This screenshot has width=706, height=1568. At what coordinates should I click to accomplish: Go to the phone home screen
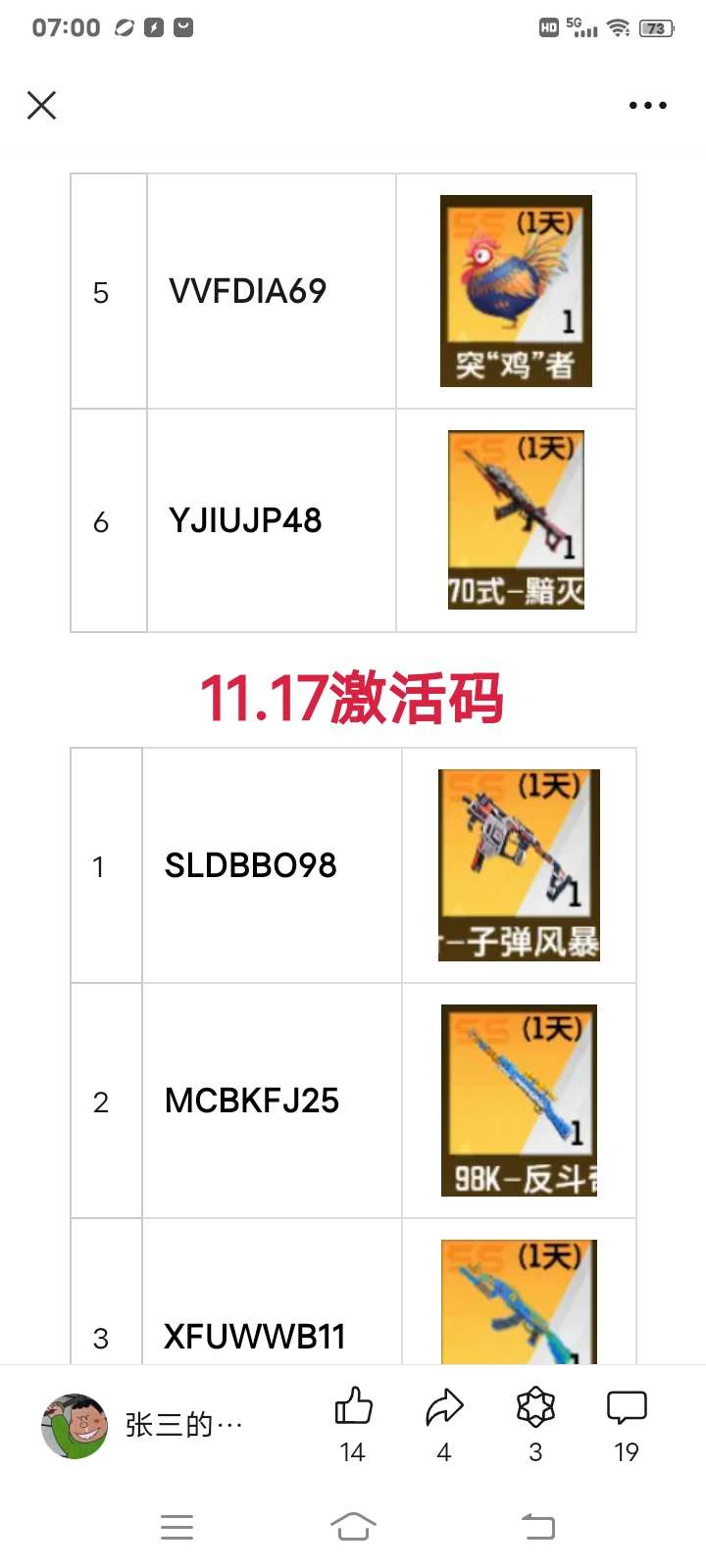pos(353,1526)
